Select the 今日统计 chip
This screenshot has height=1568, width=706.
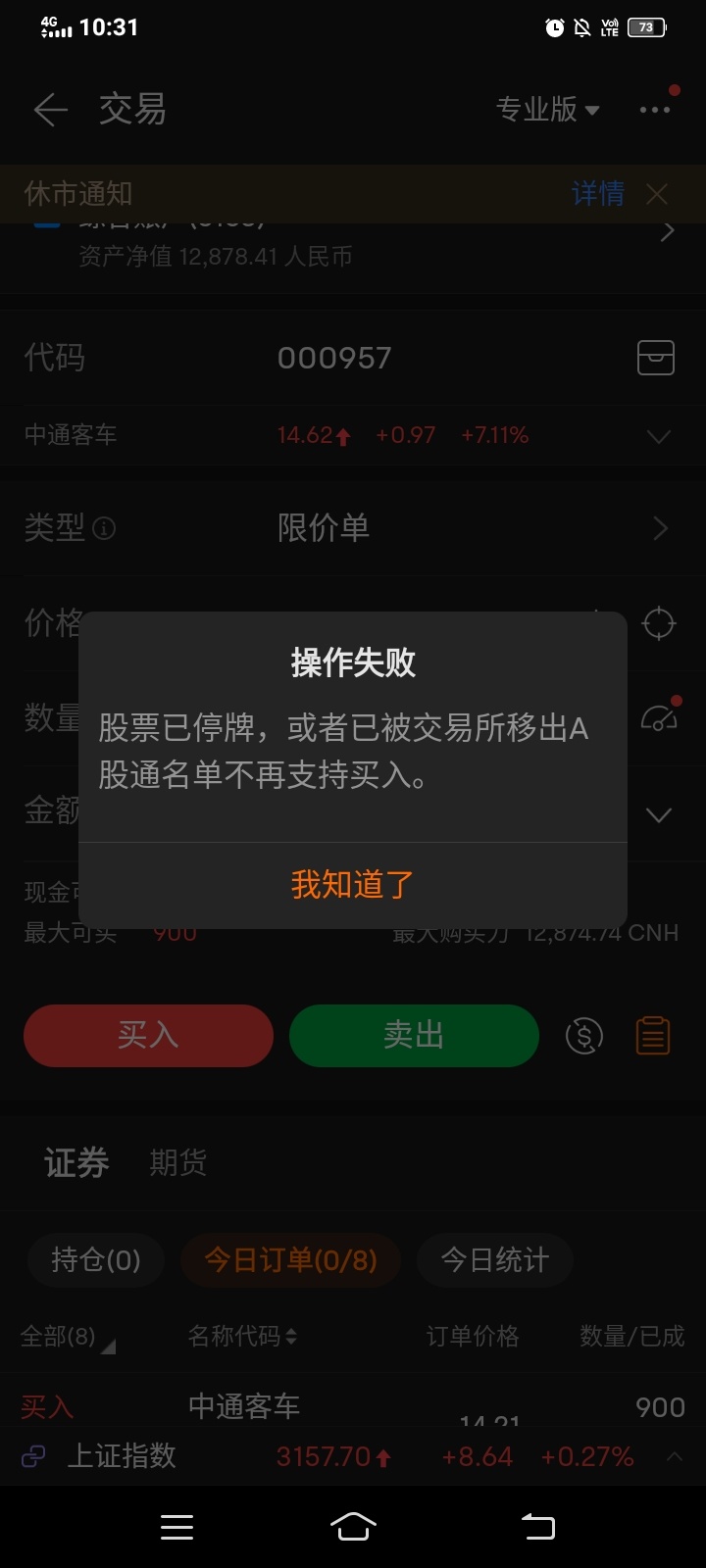click(494, 1259)
